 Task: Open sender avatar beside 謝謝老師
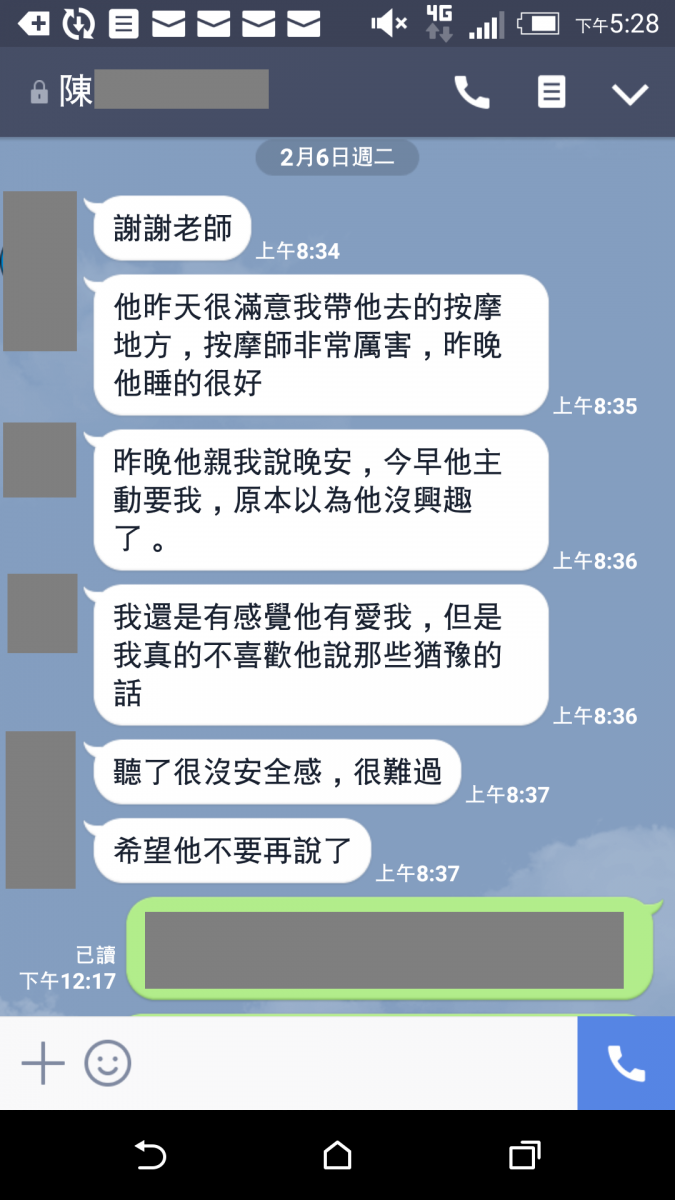click(x=40, y=270)
